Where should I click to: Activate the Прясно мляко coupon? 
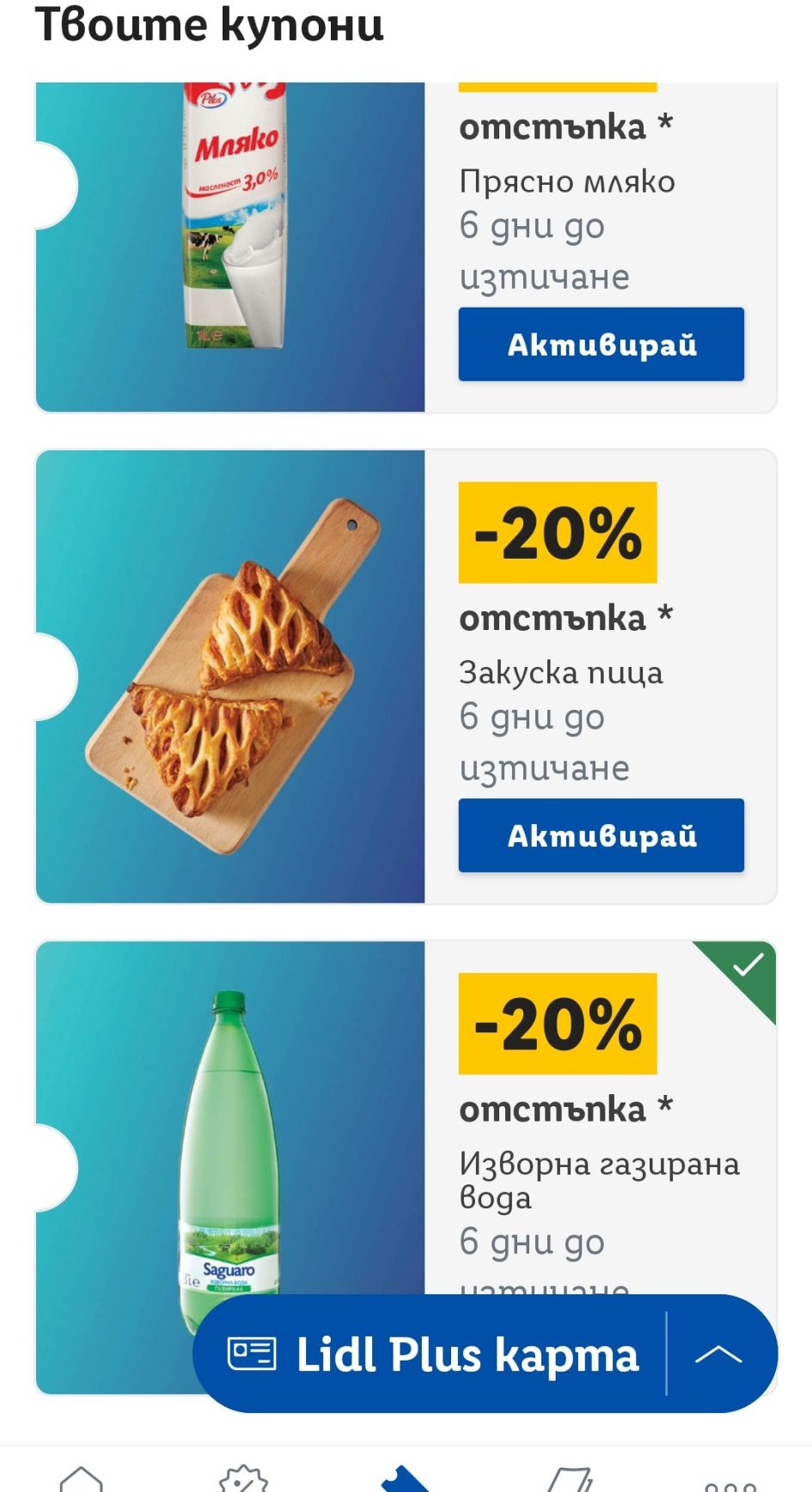(x=601, y=344)
